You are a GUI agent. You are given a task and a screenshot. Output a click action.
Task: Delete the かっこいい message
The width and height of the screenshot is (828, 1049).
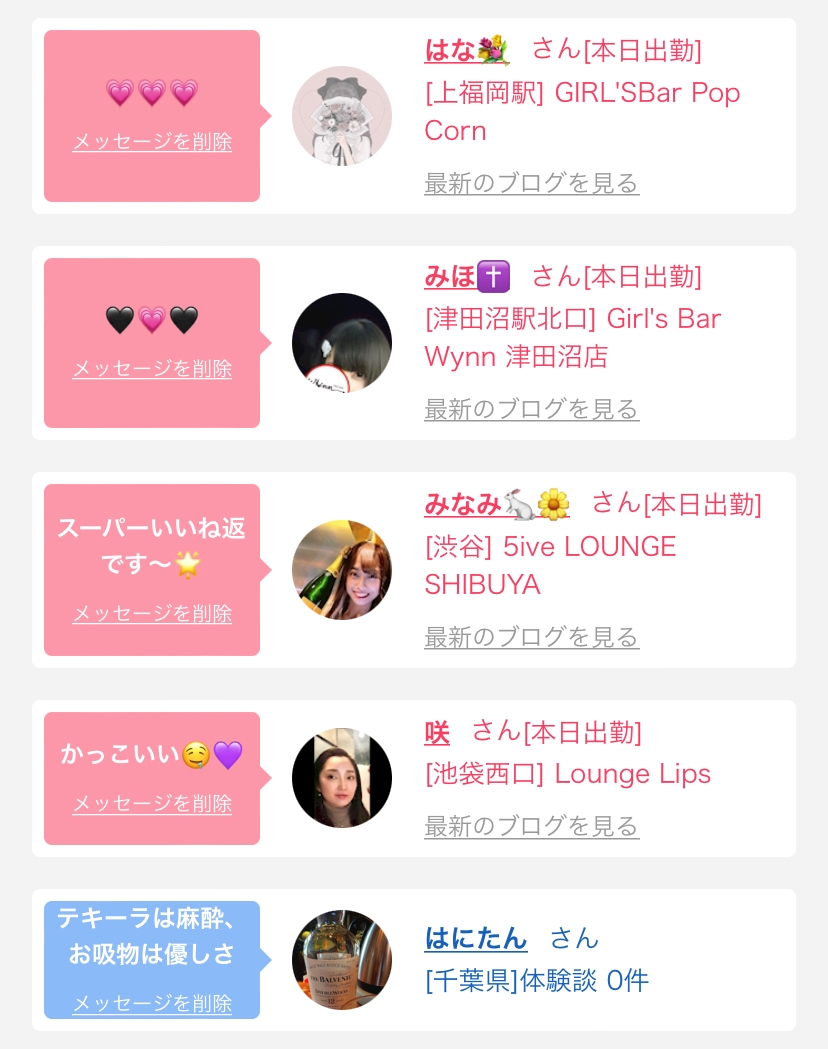coord(152,804)
